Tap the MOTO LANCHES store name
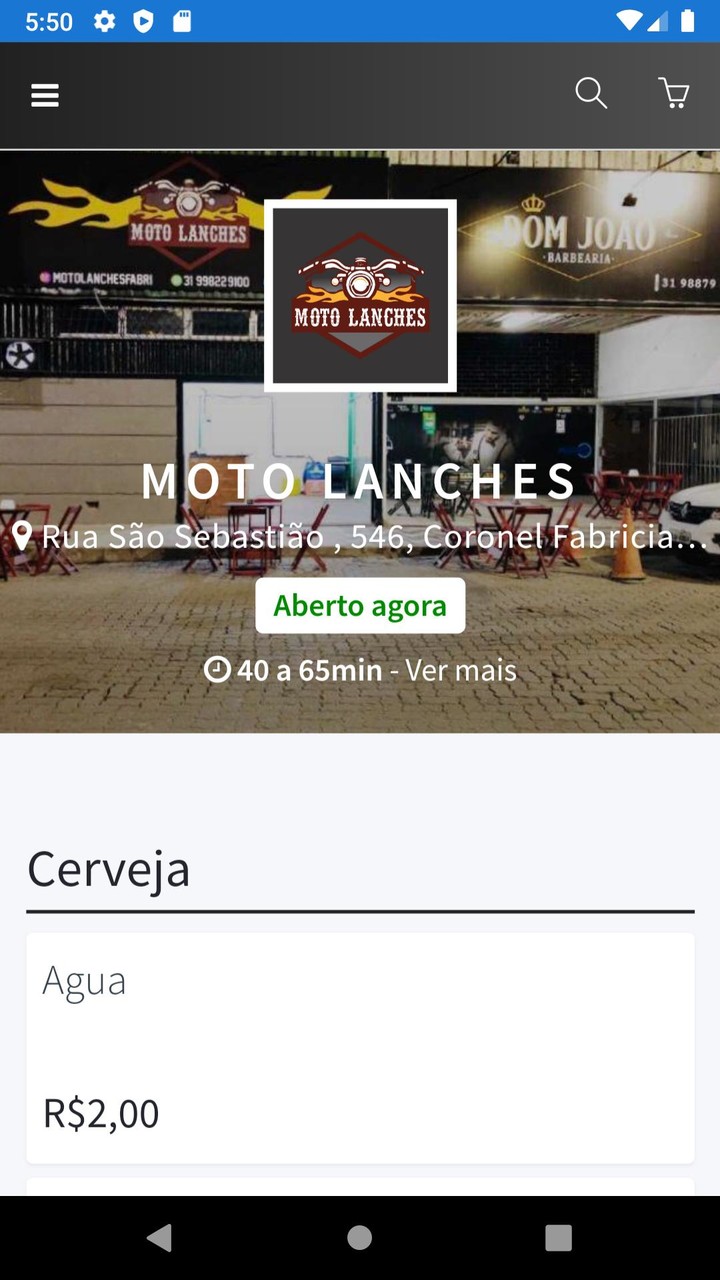Image resolution: width=720 pixels, height=1280 pixels. tap(360, 481)
